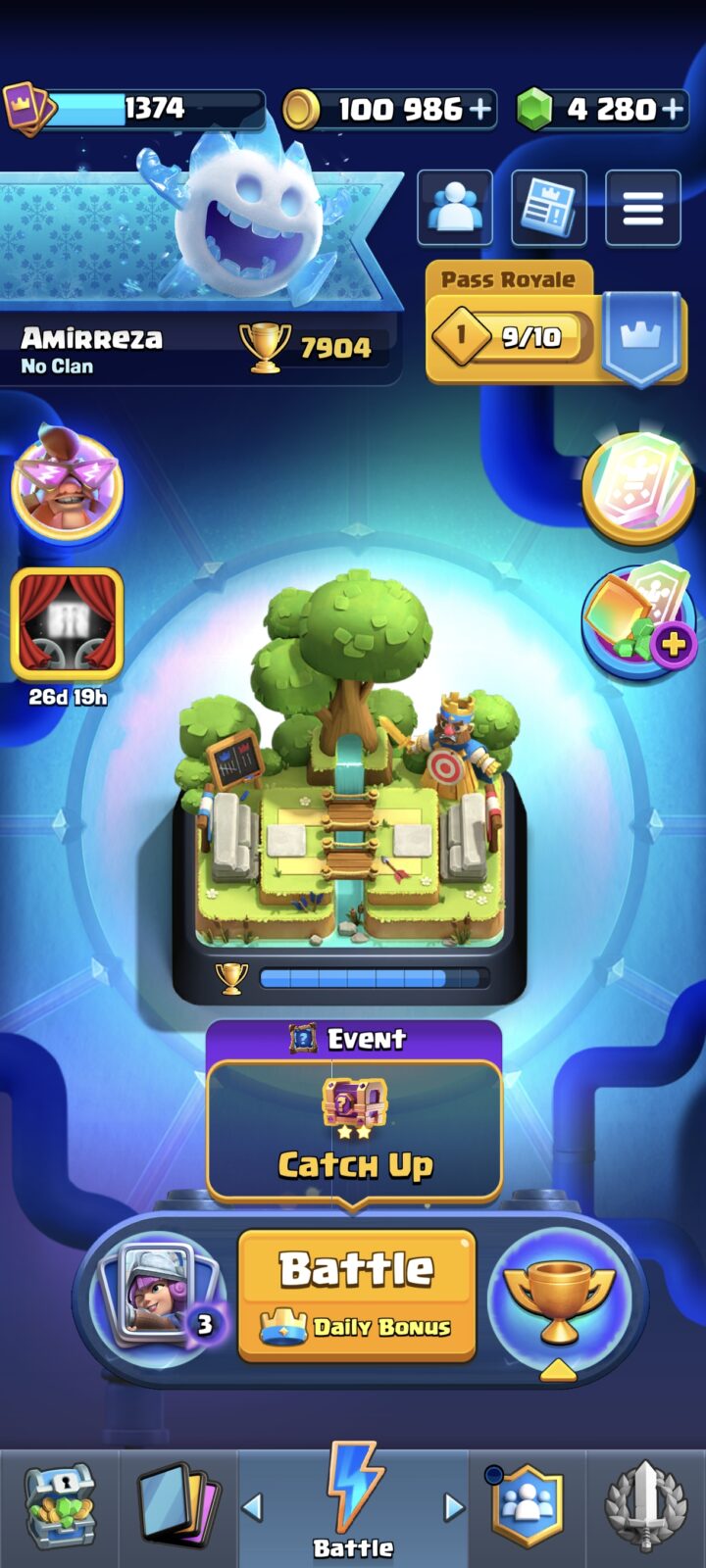Open the rainbow cards reward icon
This screenshot has width=706, height=1568.
coord(638,487)
